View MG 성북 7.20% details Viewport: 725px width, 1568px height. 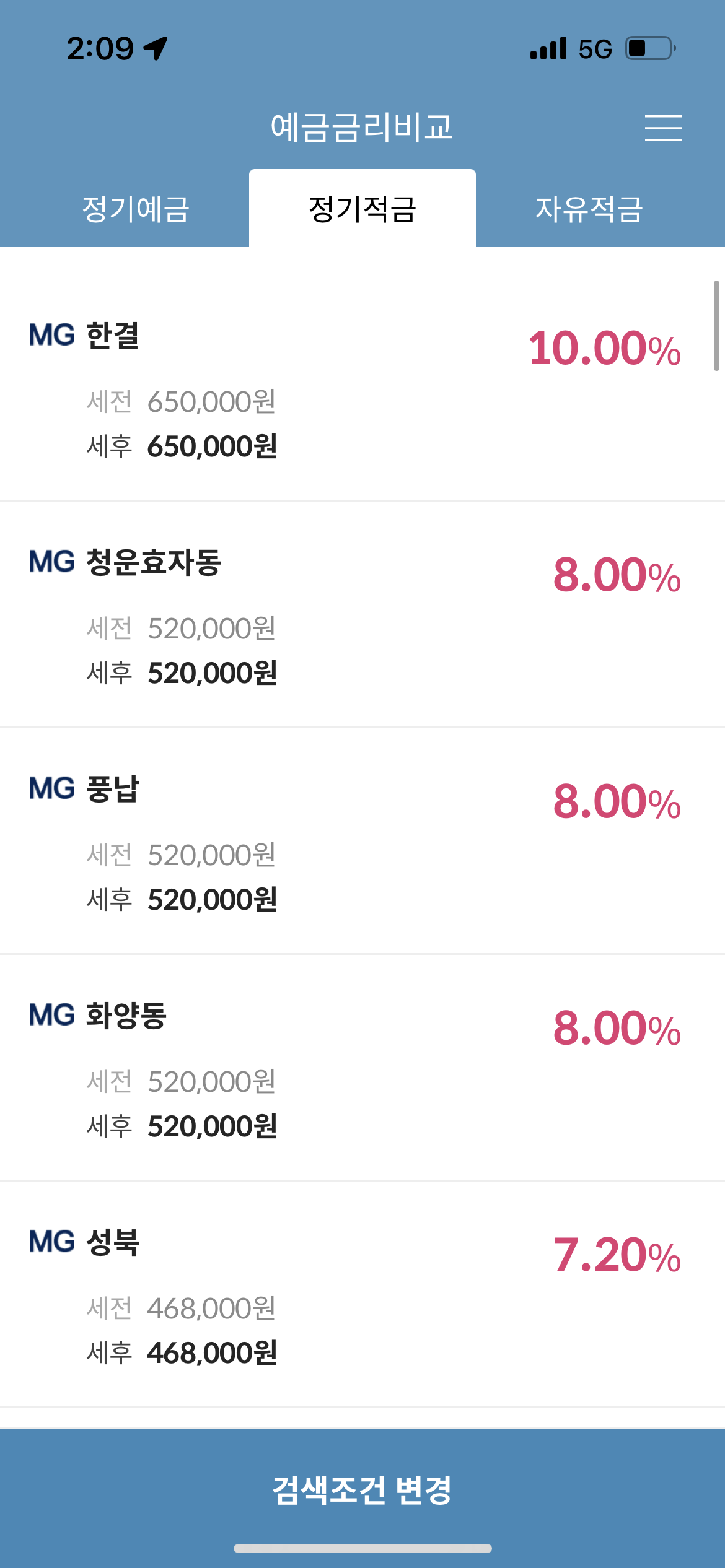(362, 1294)
